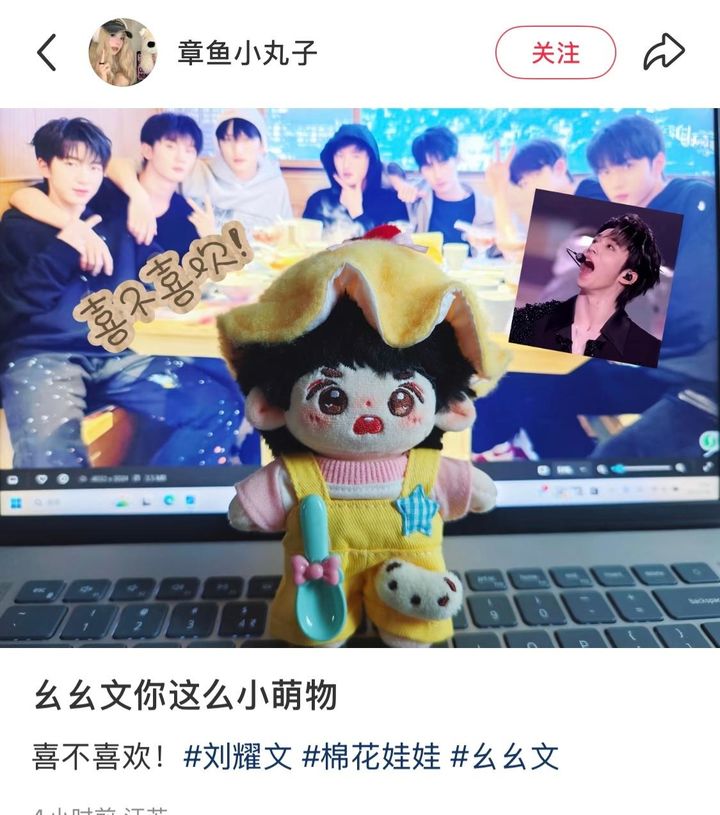Share this post via the arrow icon
Image resolution: width=720 pixels, height=815 pixels.
point(663,52)
